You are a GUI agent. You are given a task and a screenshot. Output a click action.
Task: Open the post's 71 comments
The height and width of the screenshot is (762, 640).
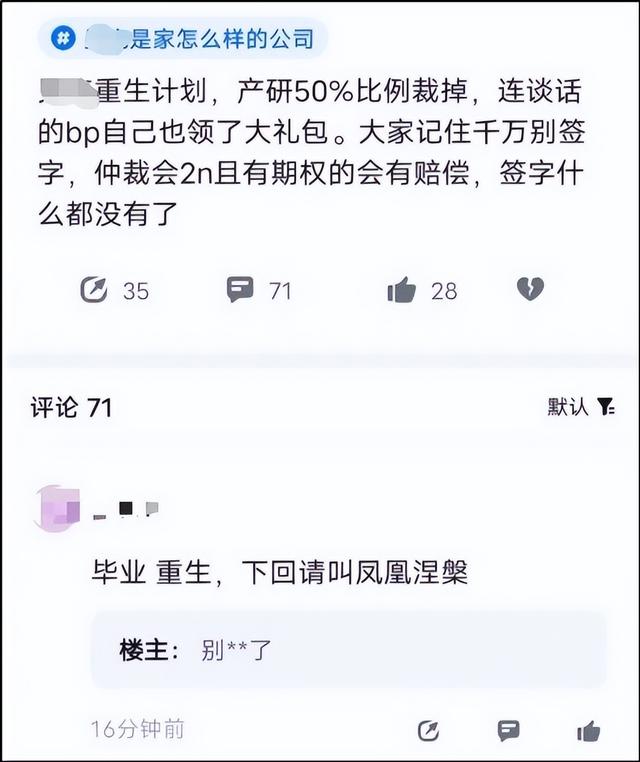(x=240, y=290)
